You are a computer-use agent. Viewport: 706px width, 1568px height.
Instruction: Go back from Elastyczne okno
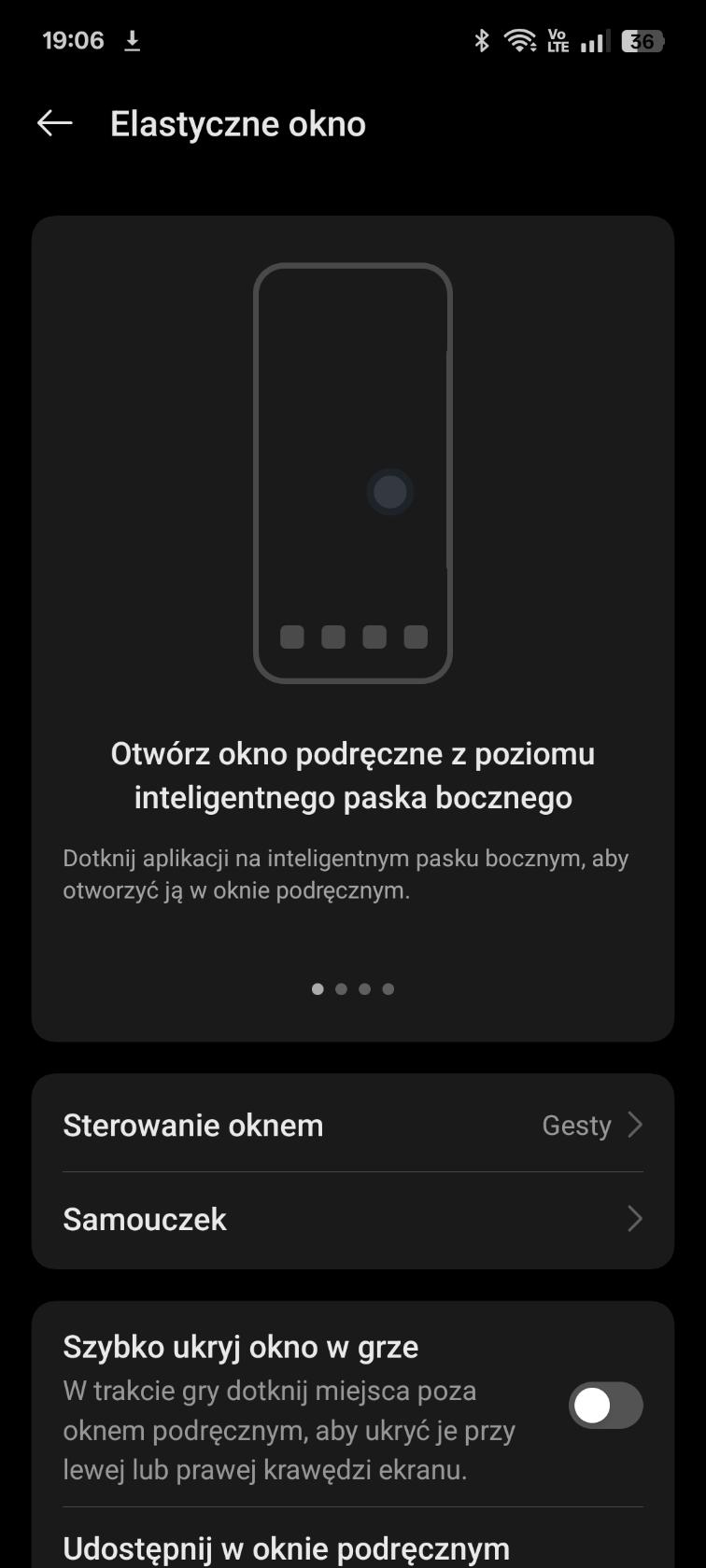point(54,123)
